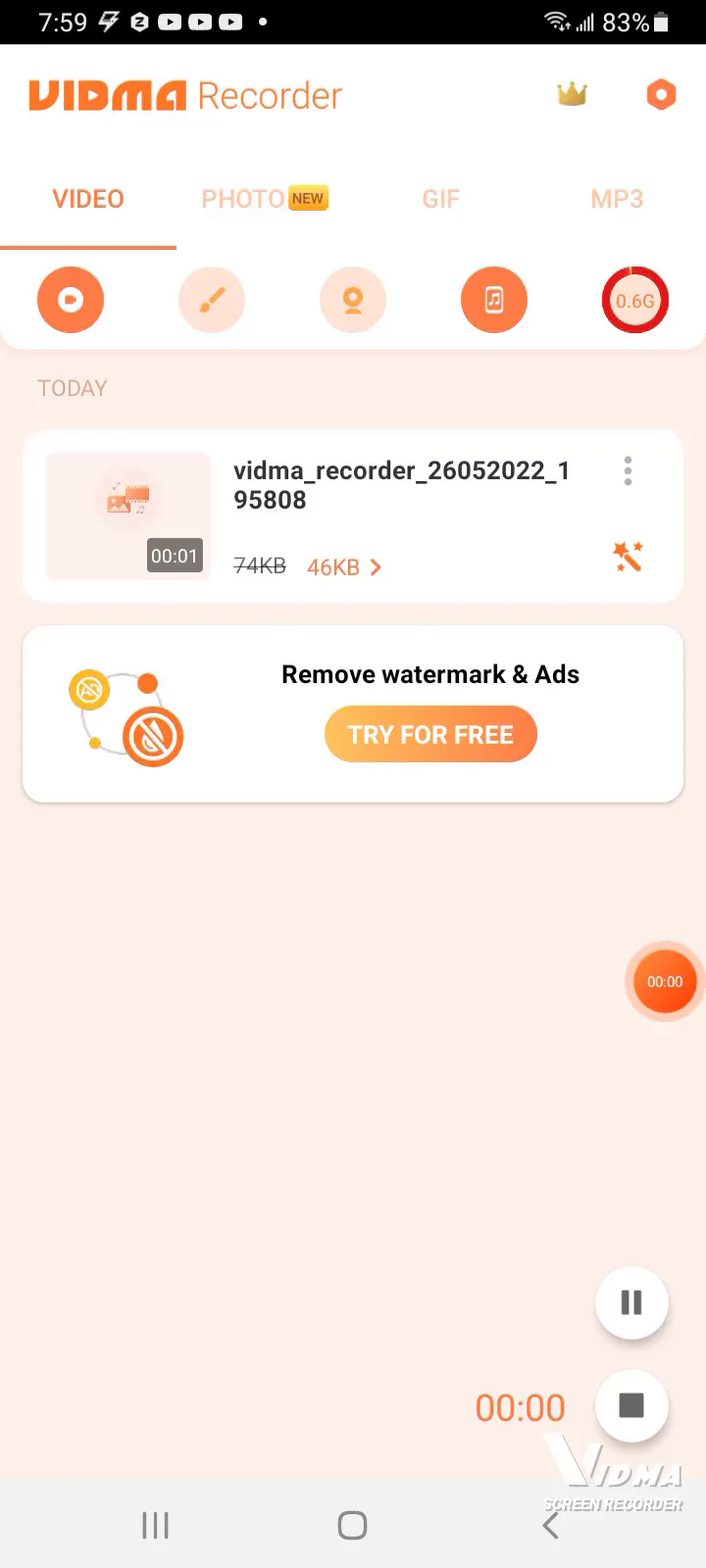Open options menu for vidma_recorder_26052022_195808
The width and height of the screenshot is (706, 1568).
click(x=628, y=471)
